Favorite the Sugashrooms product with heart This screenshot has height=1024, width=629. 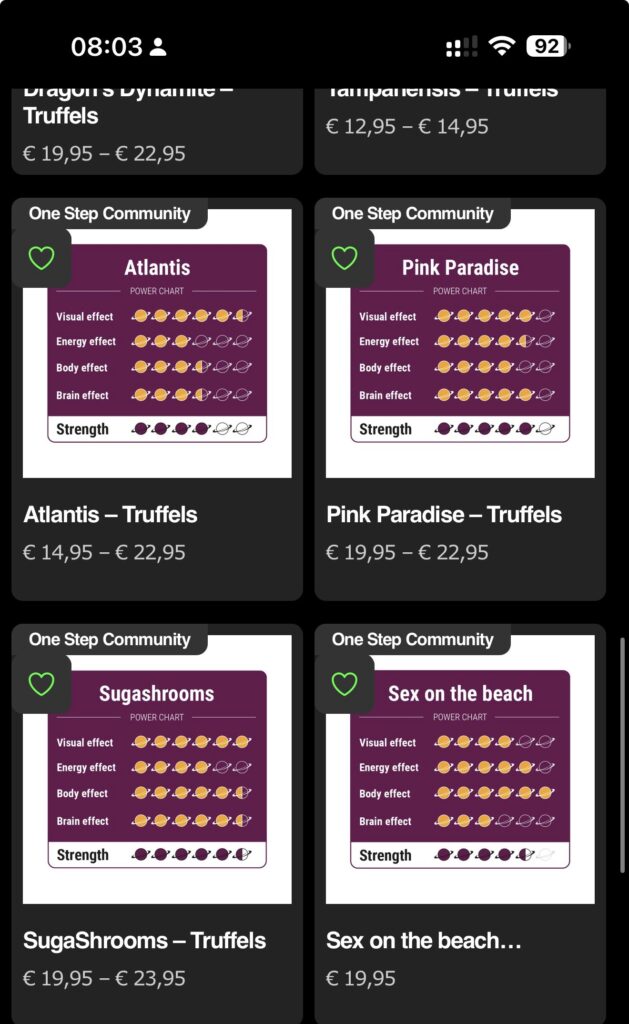coord(41,684)
